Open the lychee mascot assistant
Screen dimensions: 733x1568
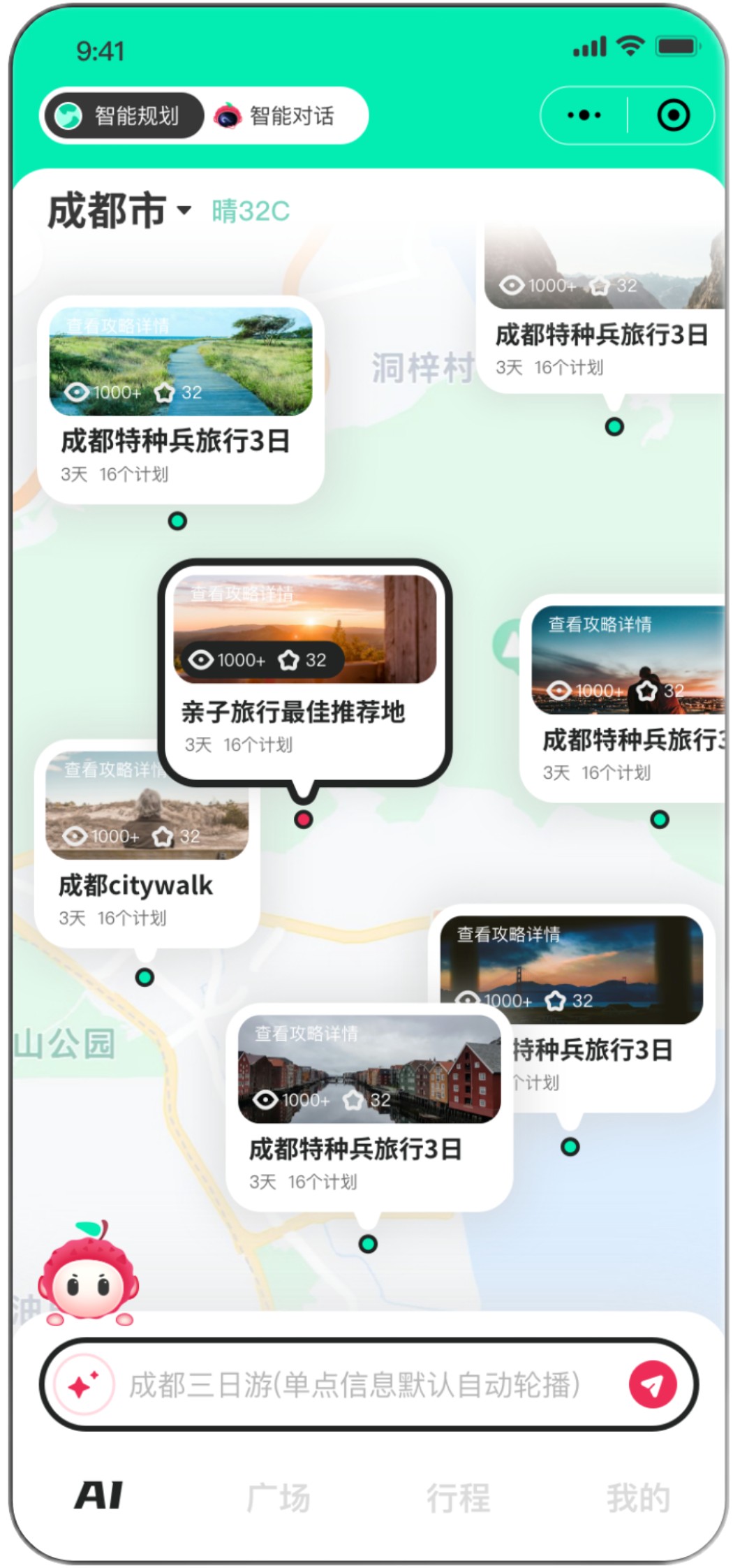(89, 1276)
